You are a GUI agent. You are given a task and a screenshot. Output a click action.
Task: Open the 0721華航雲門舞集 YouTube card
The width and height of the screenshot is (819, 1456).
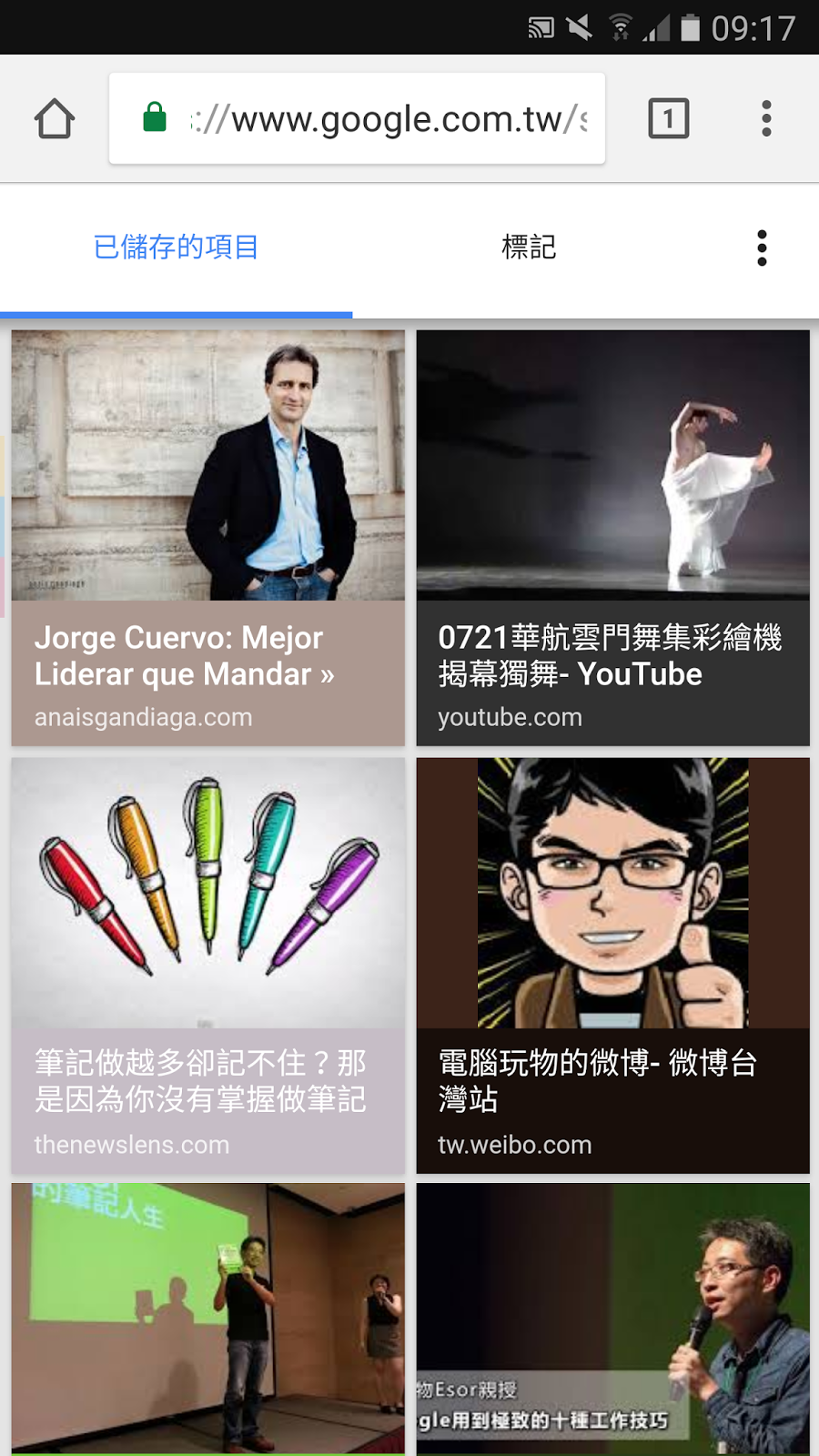(612, 537)
